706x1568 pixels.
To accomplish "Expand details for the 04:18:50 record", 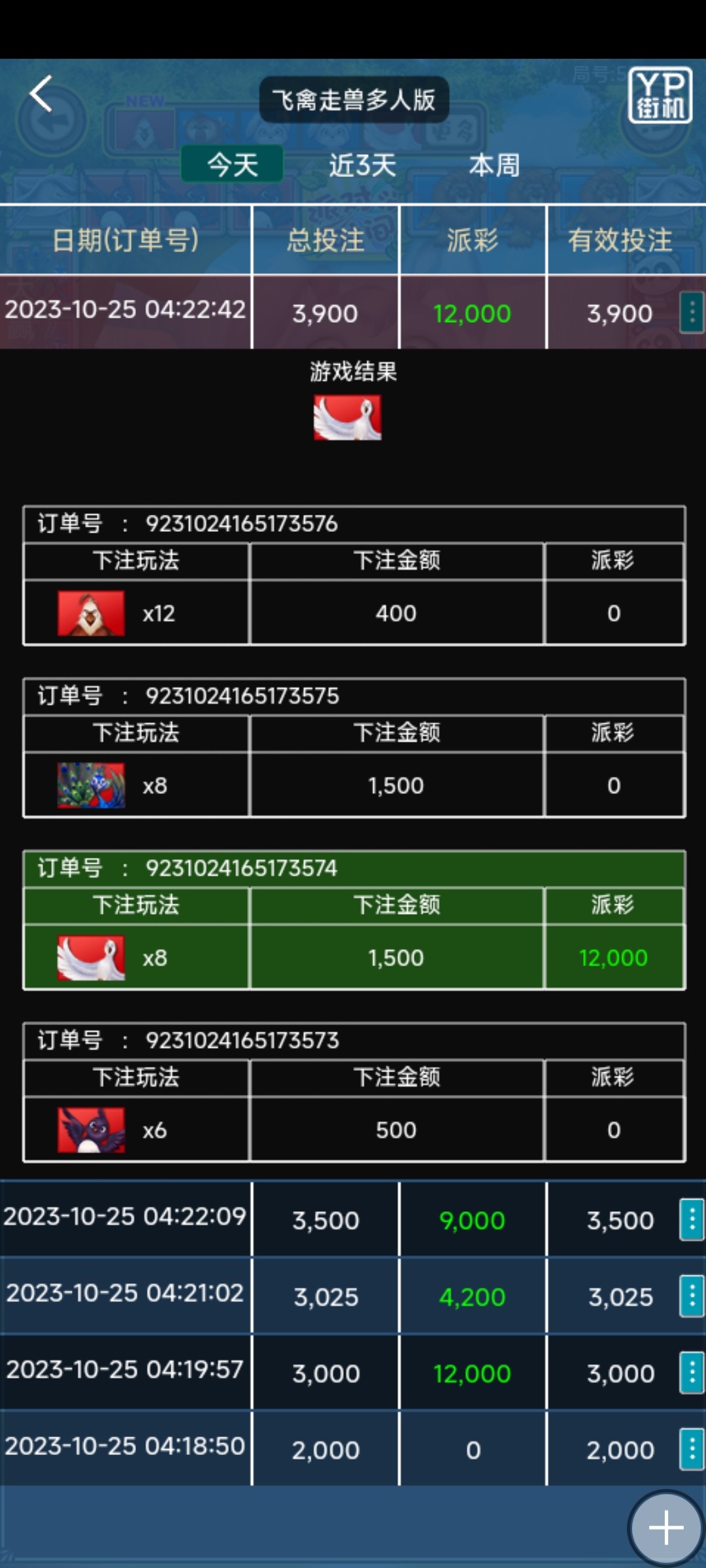I will [x=691, y=1448].
